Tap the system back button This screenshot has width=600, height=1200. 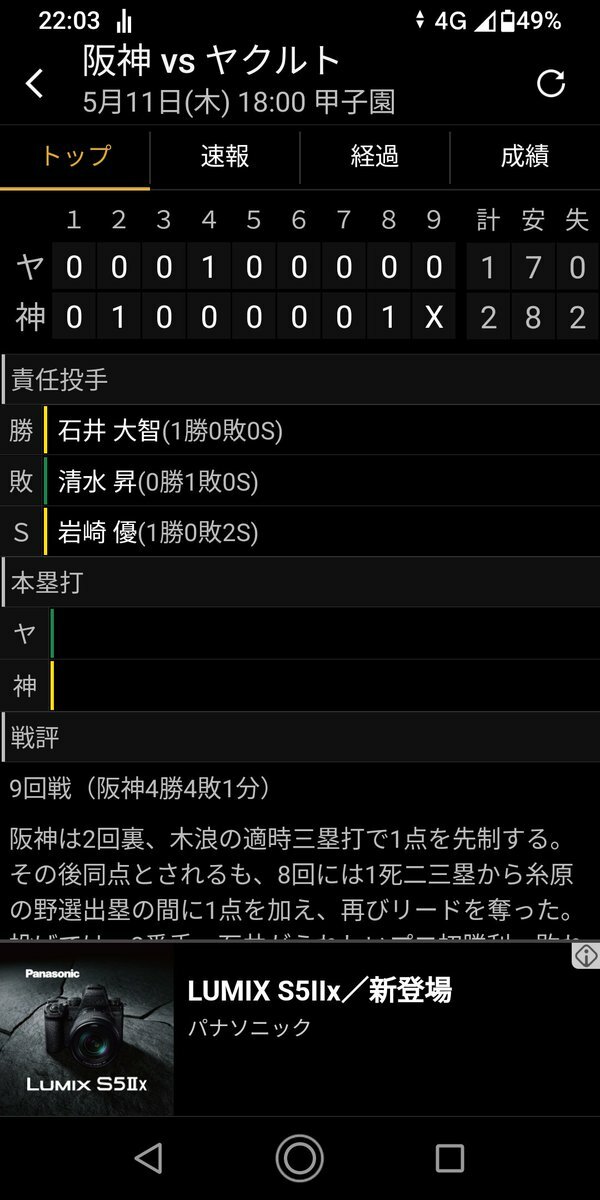click(149, 1157)
